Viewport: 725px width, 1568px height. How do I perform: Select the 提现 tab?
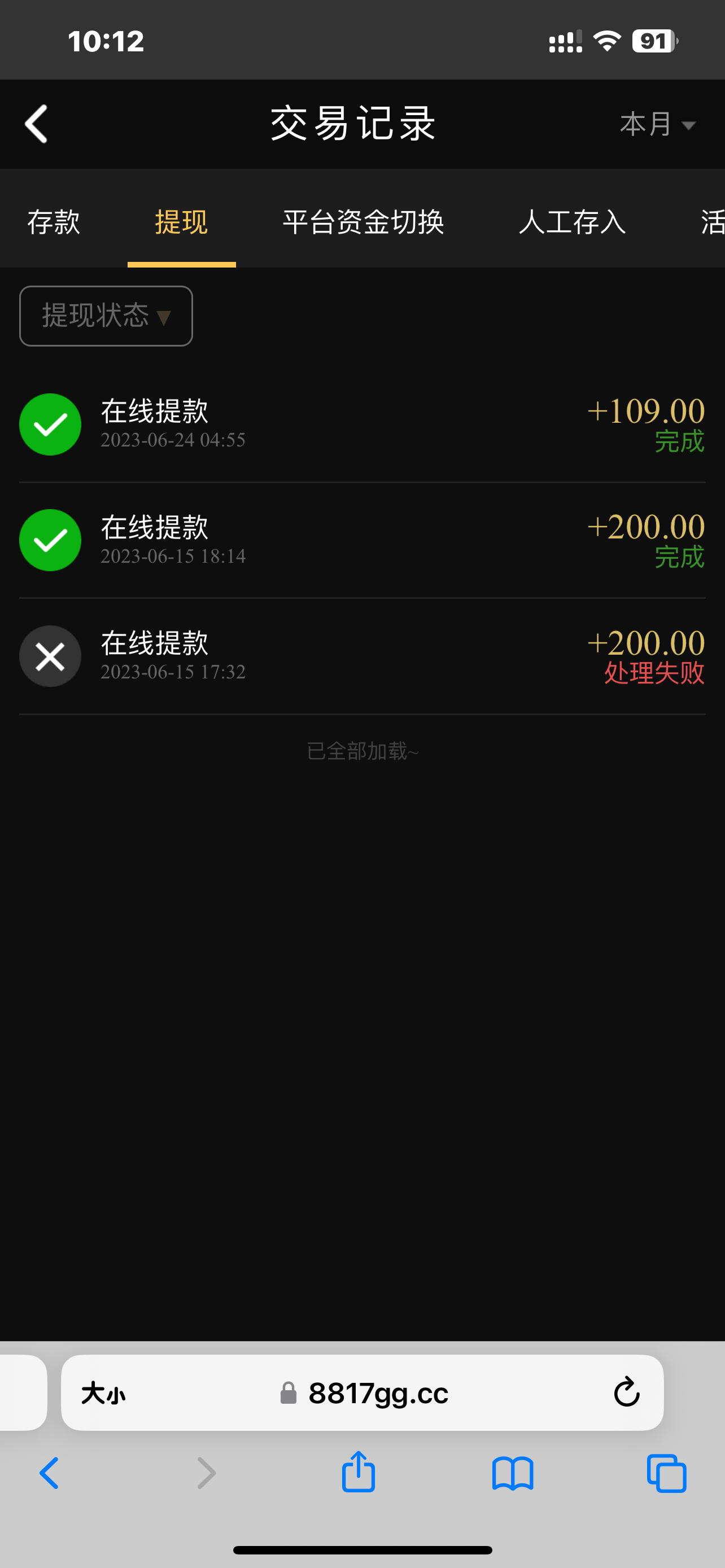pyautogui.click(x=181, y=222)
